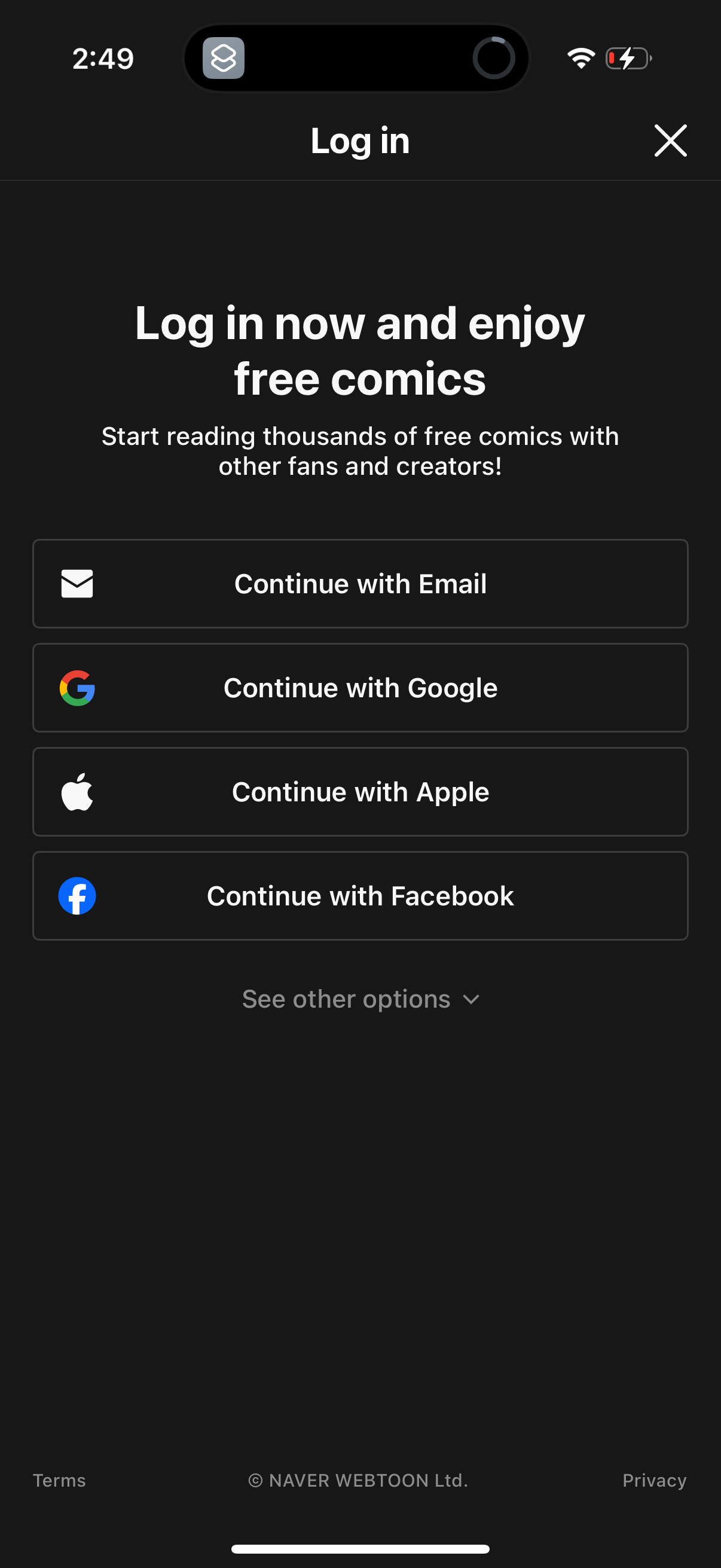Screen dimensions: 721x1568
Task: Tap the NAVER WEBTOON copyright text
Action: 359,1480
